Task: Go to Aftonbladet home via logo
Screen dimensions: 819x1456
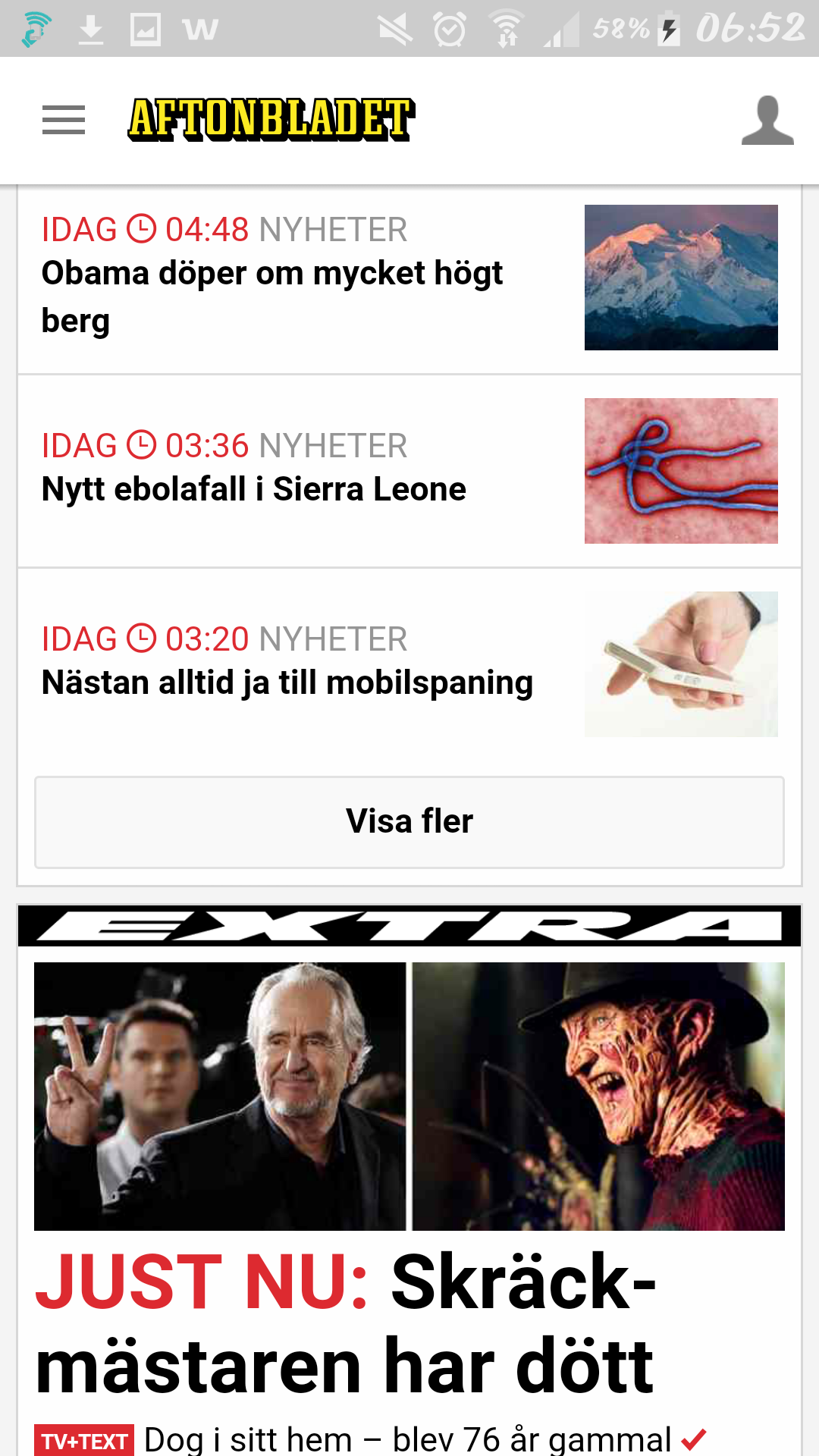Action: (x=271, y=120)
